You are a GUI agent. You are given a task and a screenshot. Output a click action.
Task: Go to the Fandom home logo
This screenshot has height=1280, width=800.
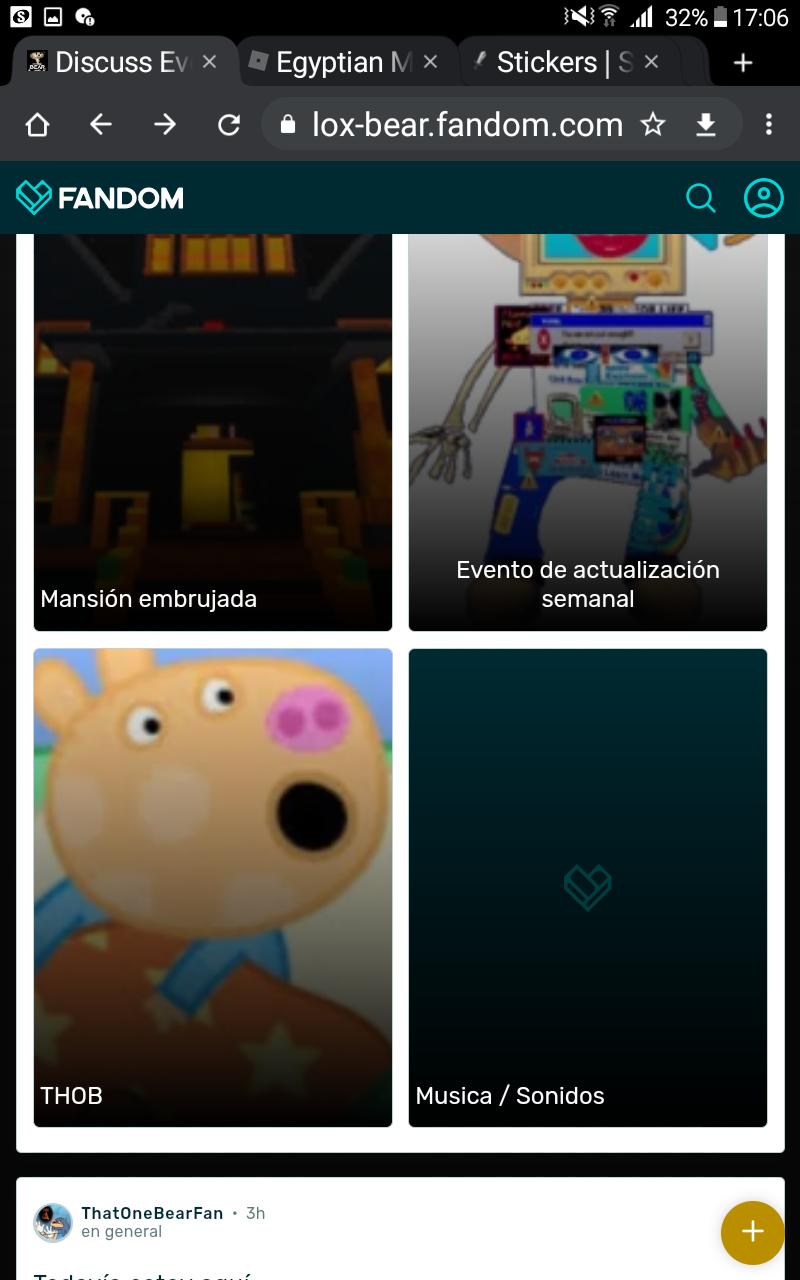100,198
